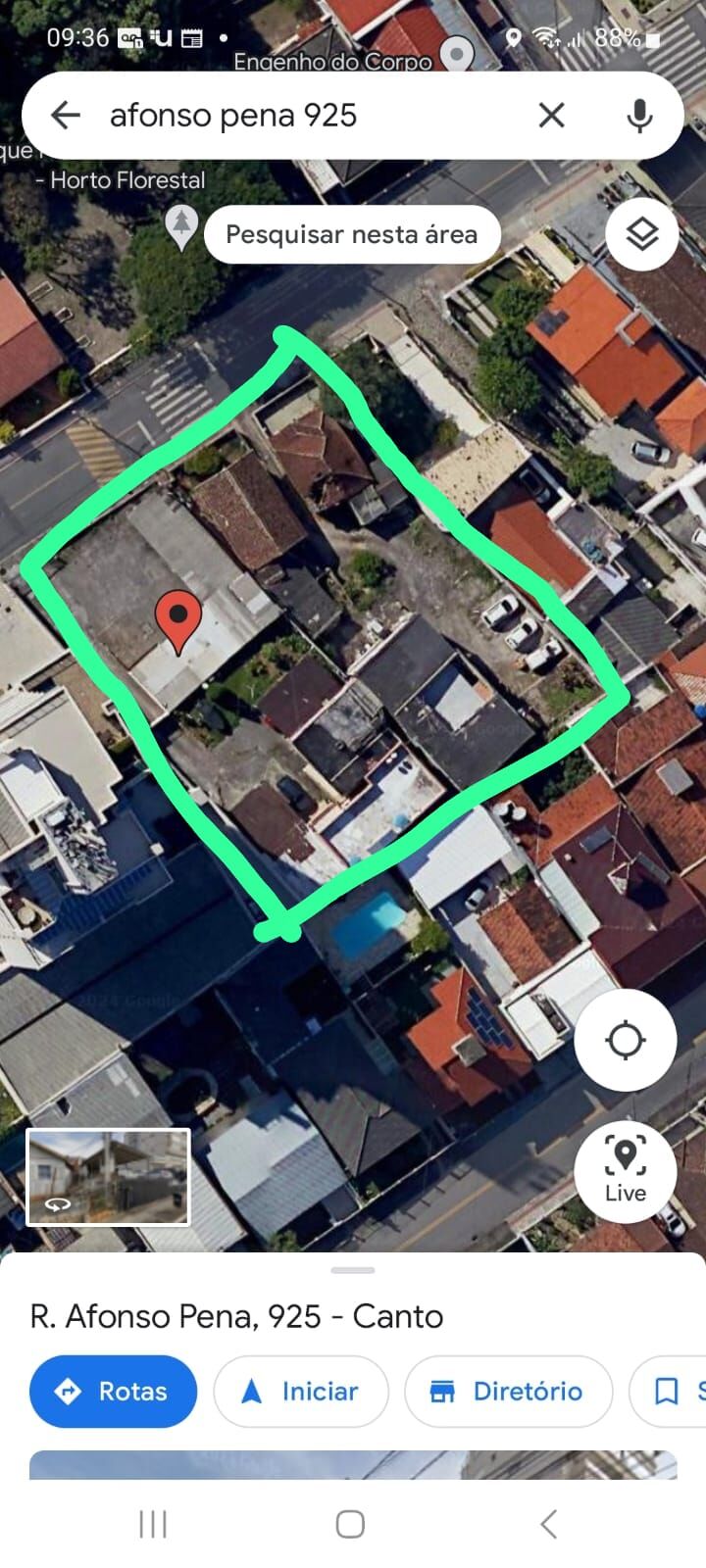
Task: Launch Live View navigation
Action: coord(625,1170)
